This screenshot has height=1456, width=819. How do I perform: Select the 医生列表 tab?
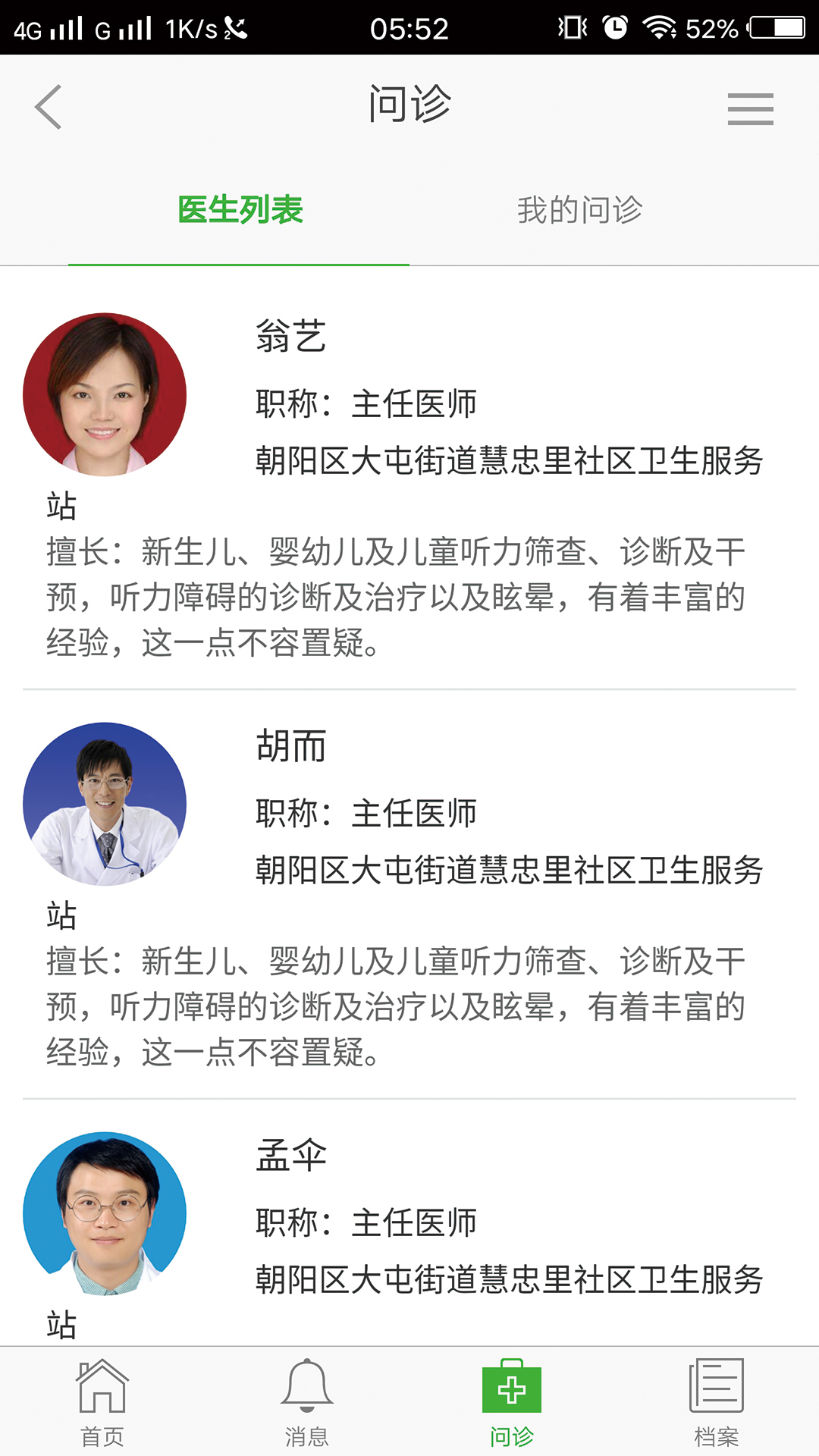tap(240, 210)
